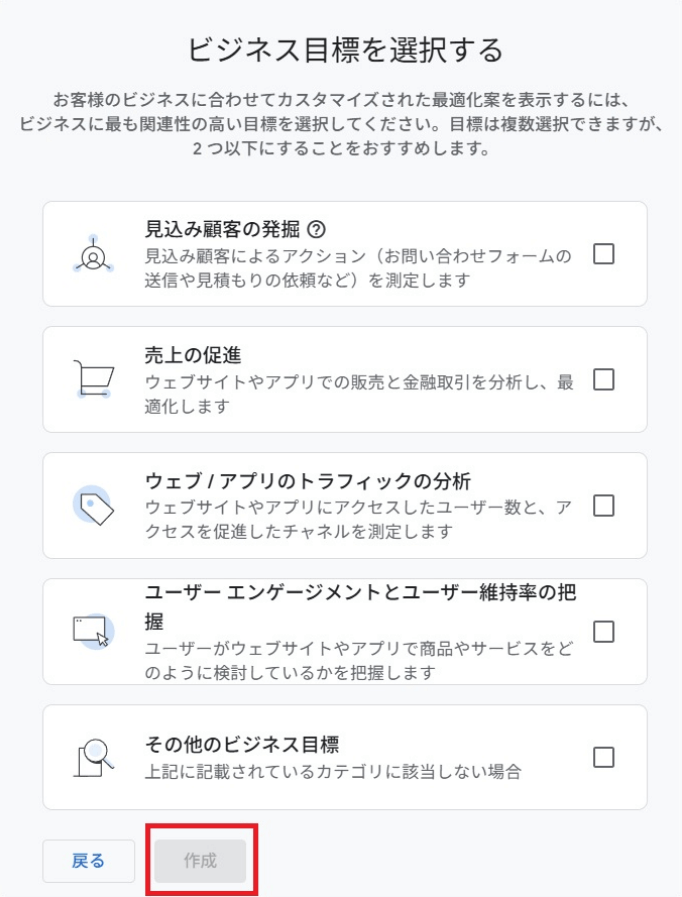The image size is (682, 897).
Task: Check the 見込み顧客の発掘 checkbox
Action: [603, 254]
